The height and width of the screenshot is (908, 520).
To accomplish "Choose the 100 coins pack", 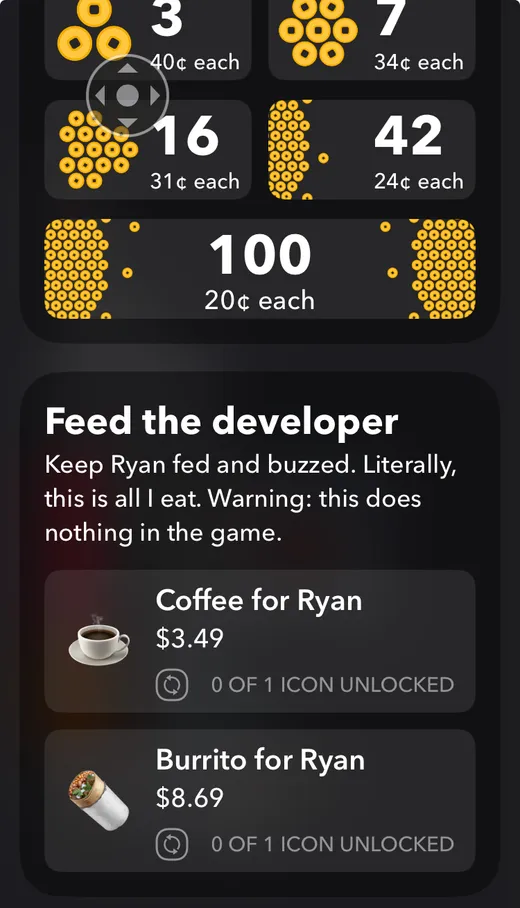I will point(260,269).
